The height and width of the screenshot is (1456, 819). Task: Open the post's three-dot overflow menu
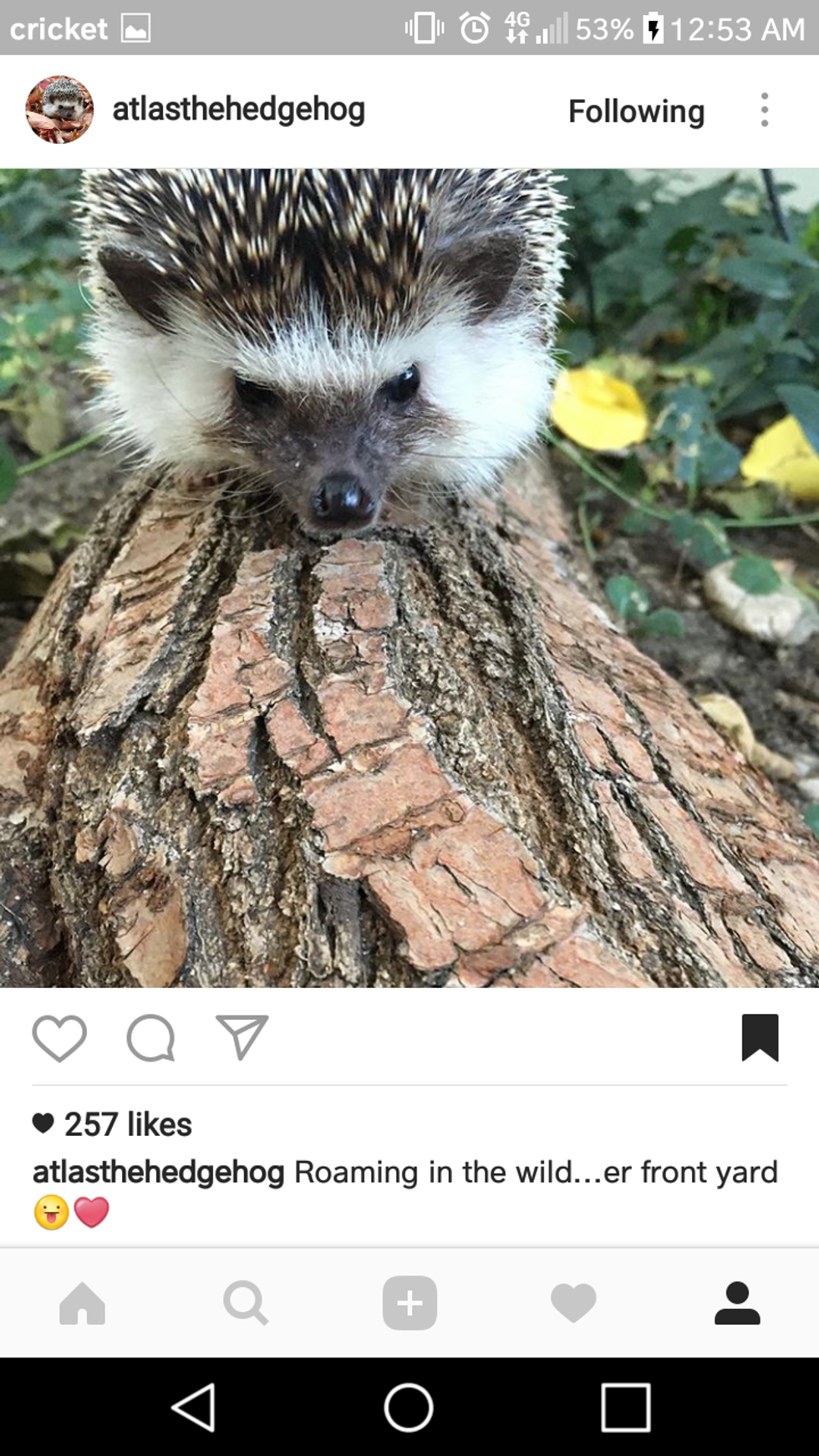pyautogui.click(x=764, y=110)
